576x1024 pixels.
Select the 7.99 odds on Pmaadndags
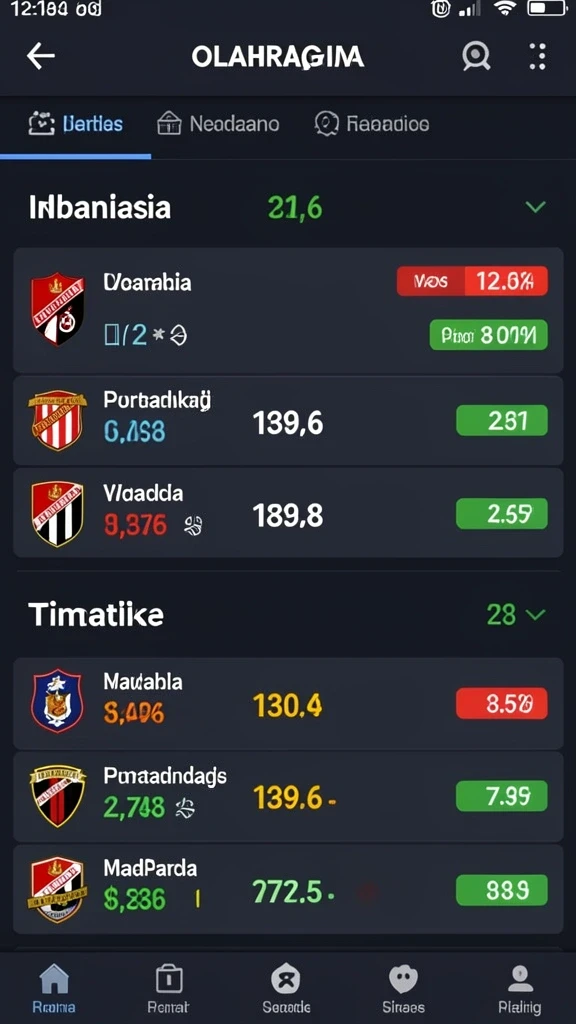point(502,796)
